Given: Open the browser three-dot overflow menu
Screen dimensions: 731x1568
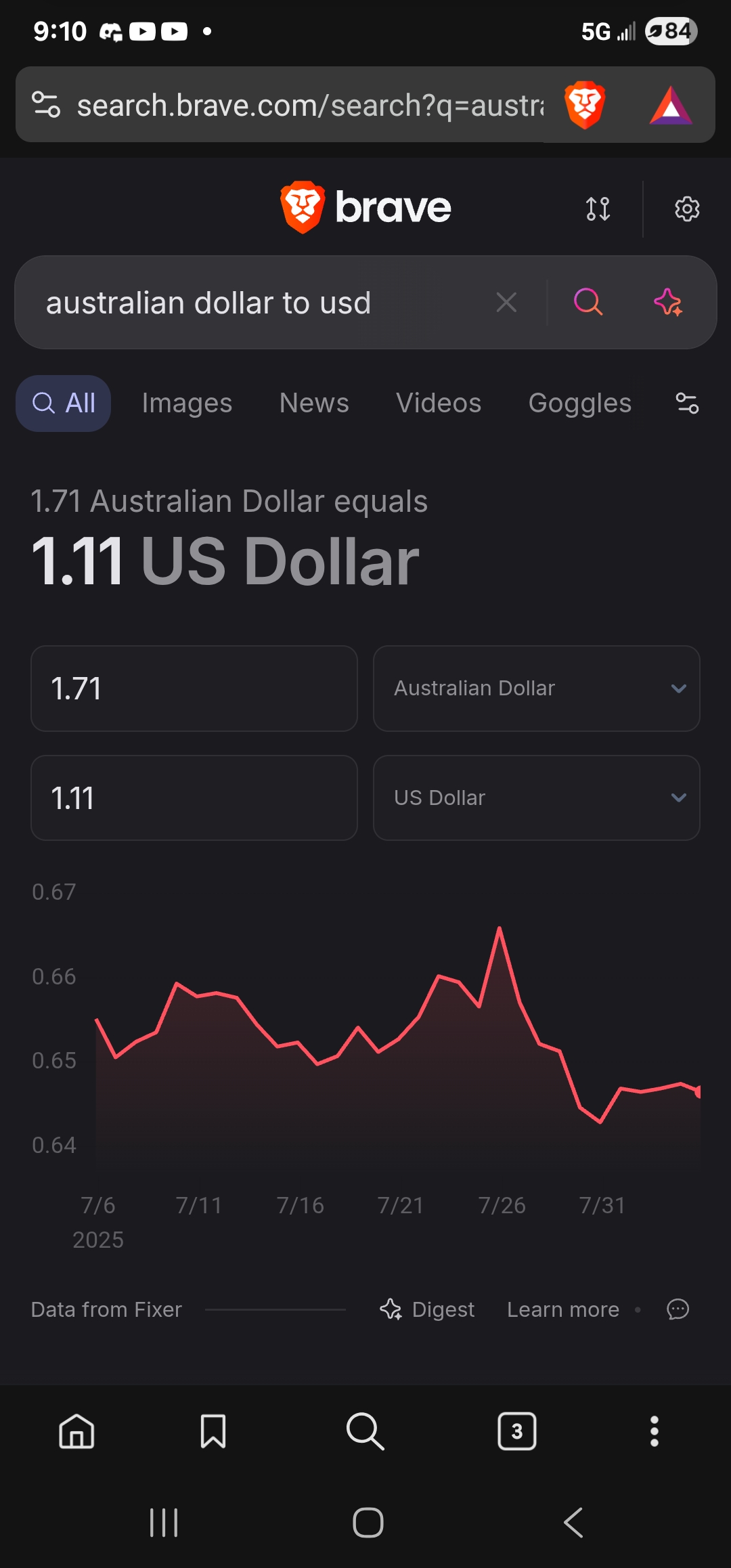Looking at the screenshot, I should [654, 1431].
